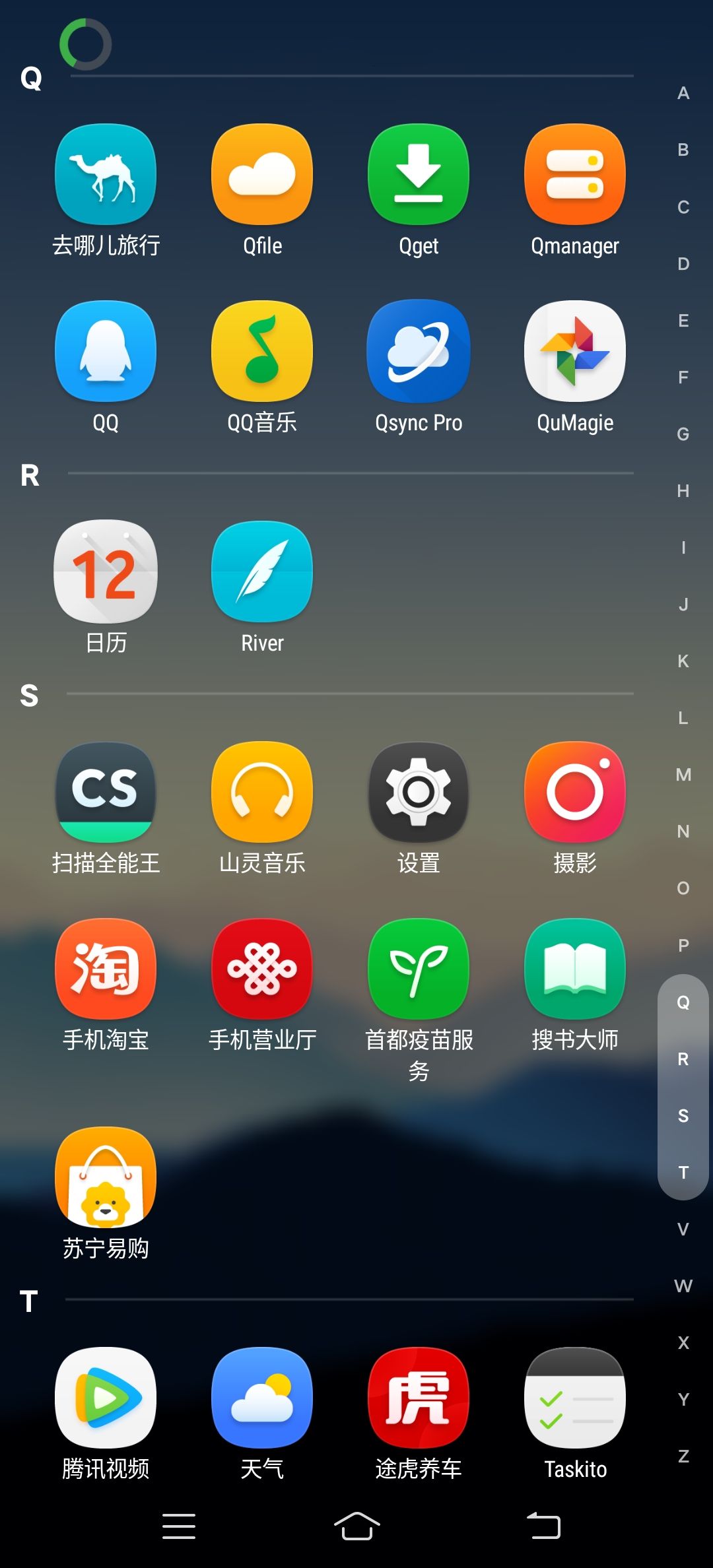Go to the home screen

click(356, 1526)
